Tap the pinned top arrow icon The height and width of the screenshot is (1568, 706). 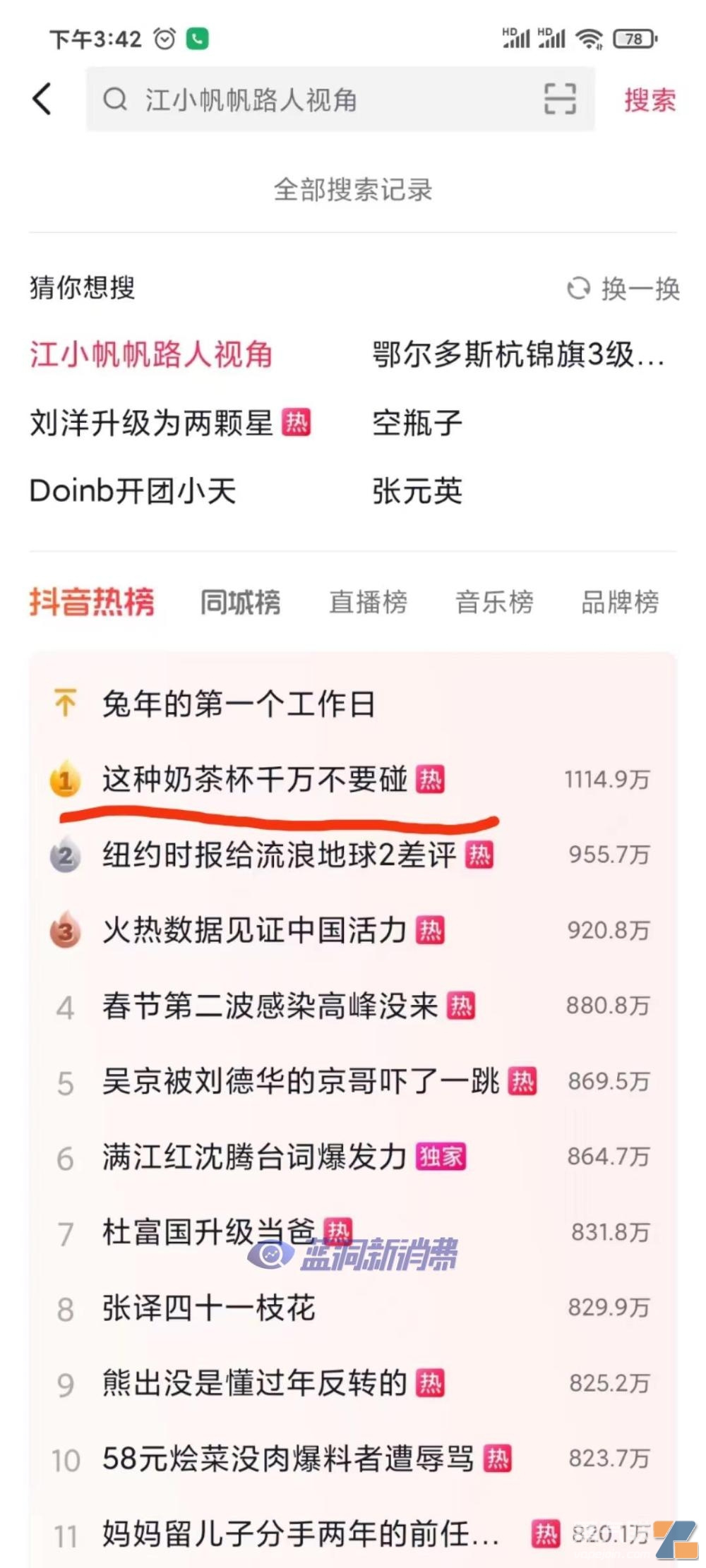[64, 702]
